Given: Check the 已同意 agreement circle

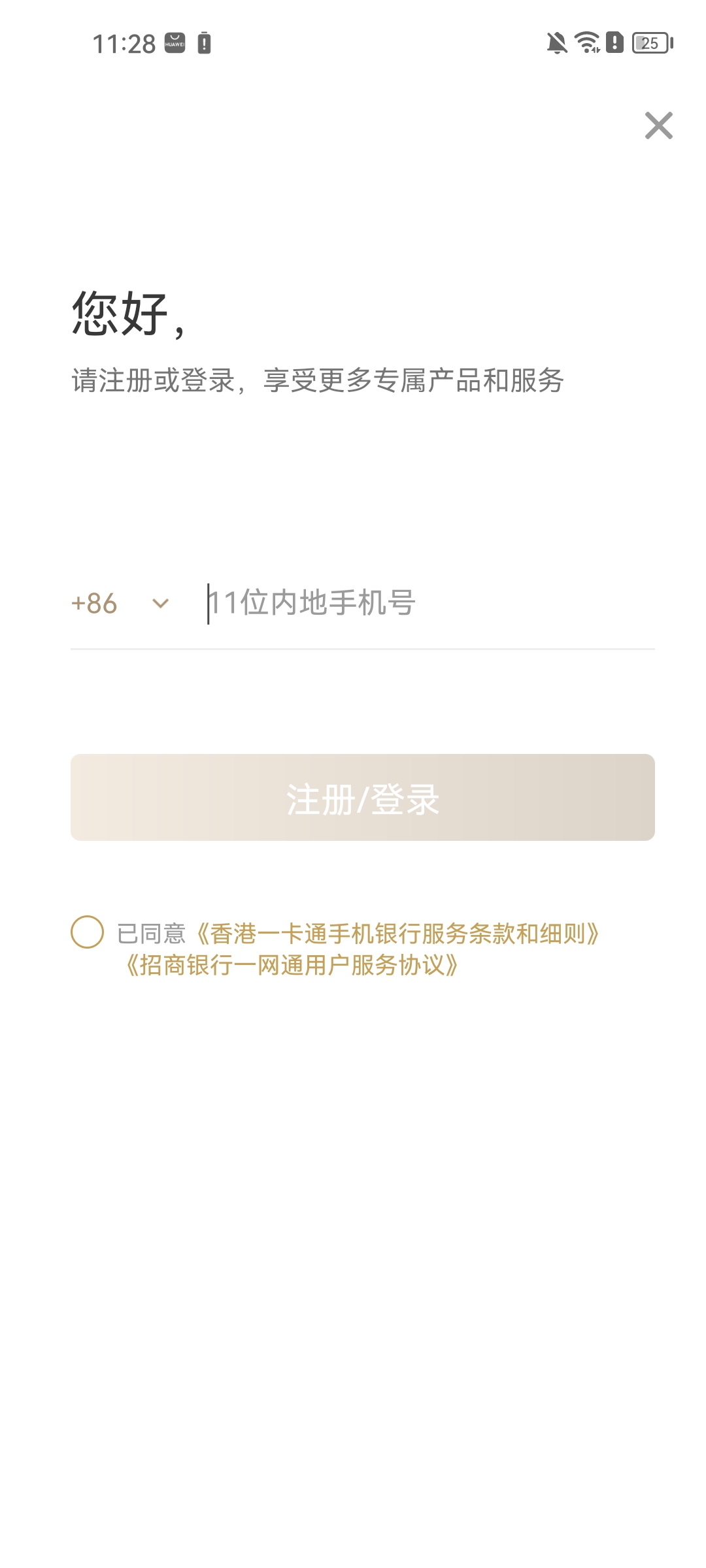Looking at the screenshot, I should 87,932.
